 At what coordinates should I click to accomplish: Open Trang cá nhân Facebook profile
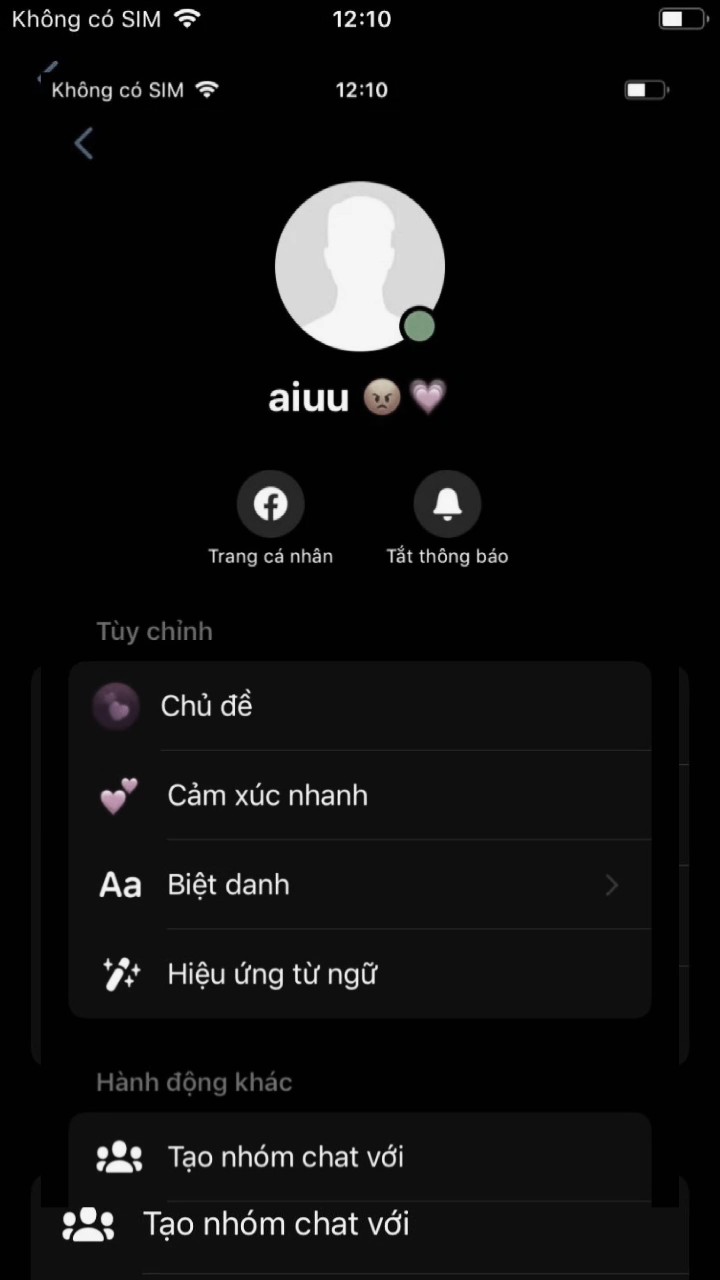(x=270, y=505)
